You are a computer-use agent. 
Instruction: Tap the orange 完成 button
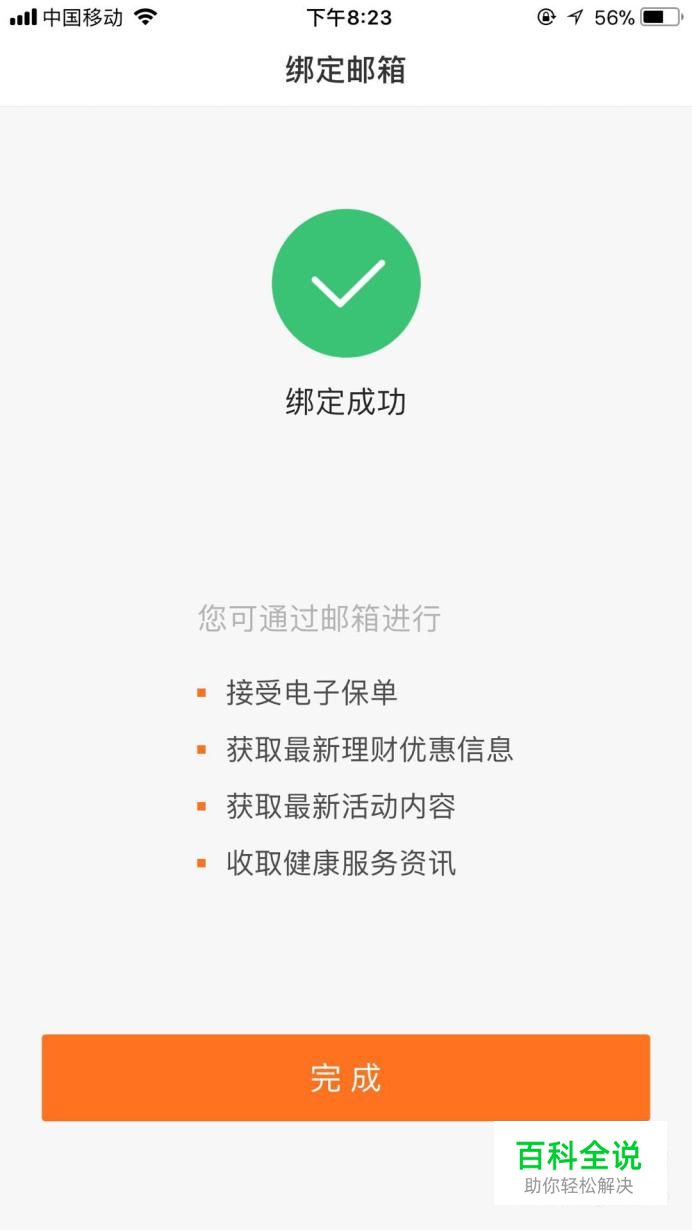point(346,1078)
